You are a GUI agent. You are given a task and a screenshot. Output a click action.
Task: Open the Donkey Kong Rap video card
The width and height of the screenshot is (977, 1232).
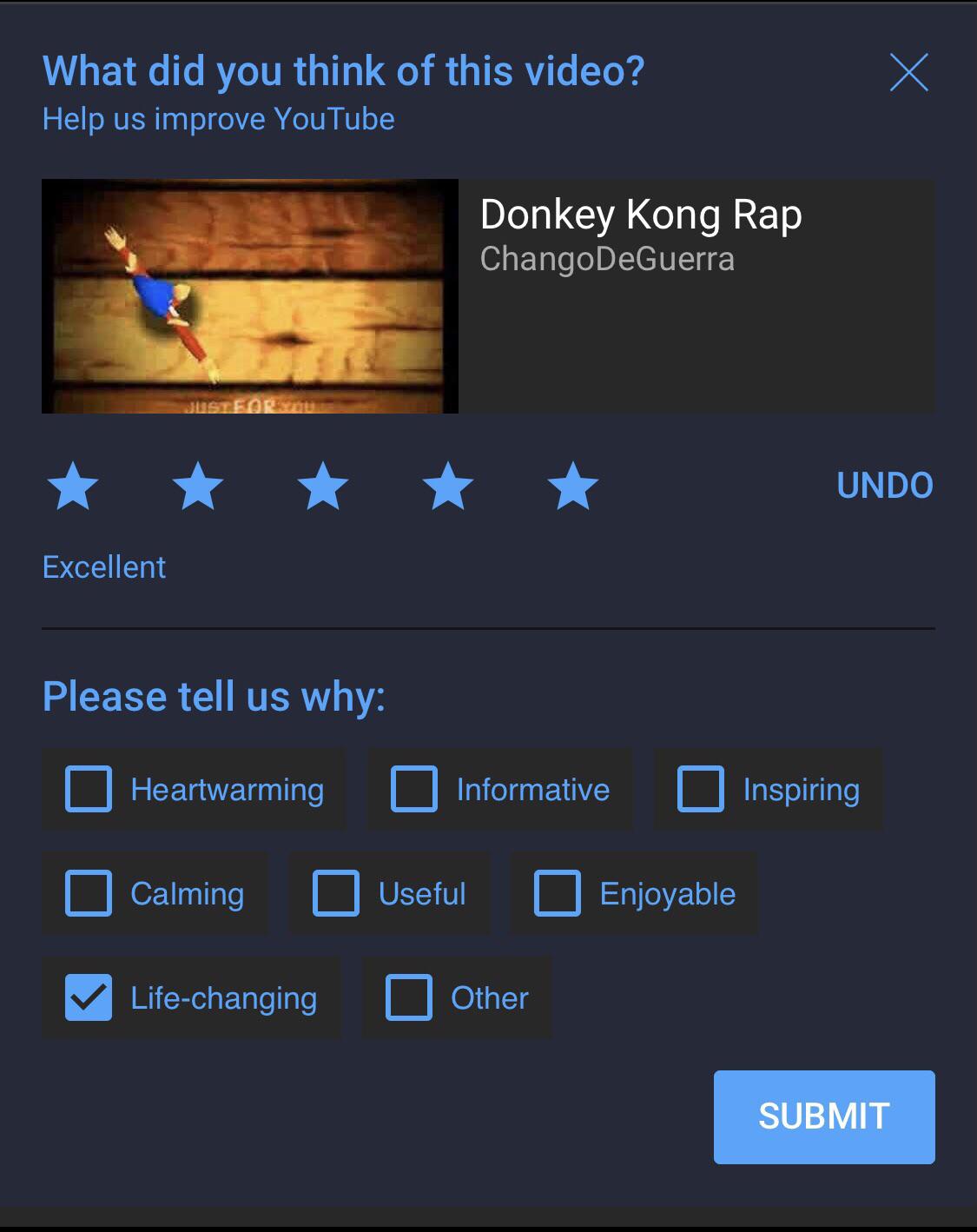tap(488, 295)
